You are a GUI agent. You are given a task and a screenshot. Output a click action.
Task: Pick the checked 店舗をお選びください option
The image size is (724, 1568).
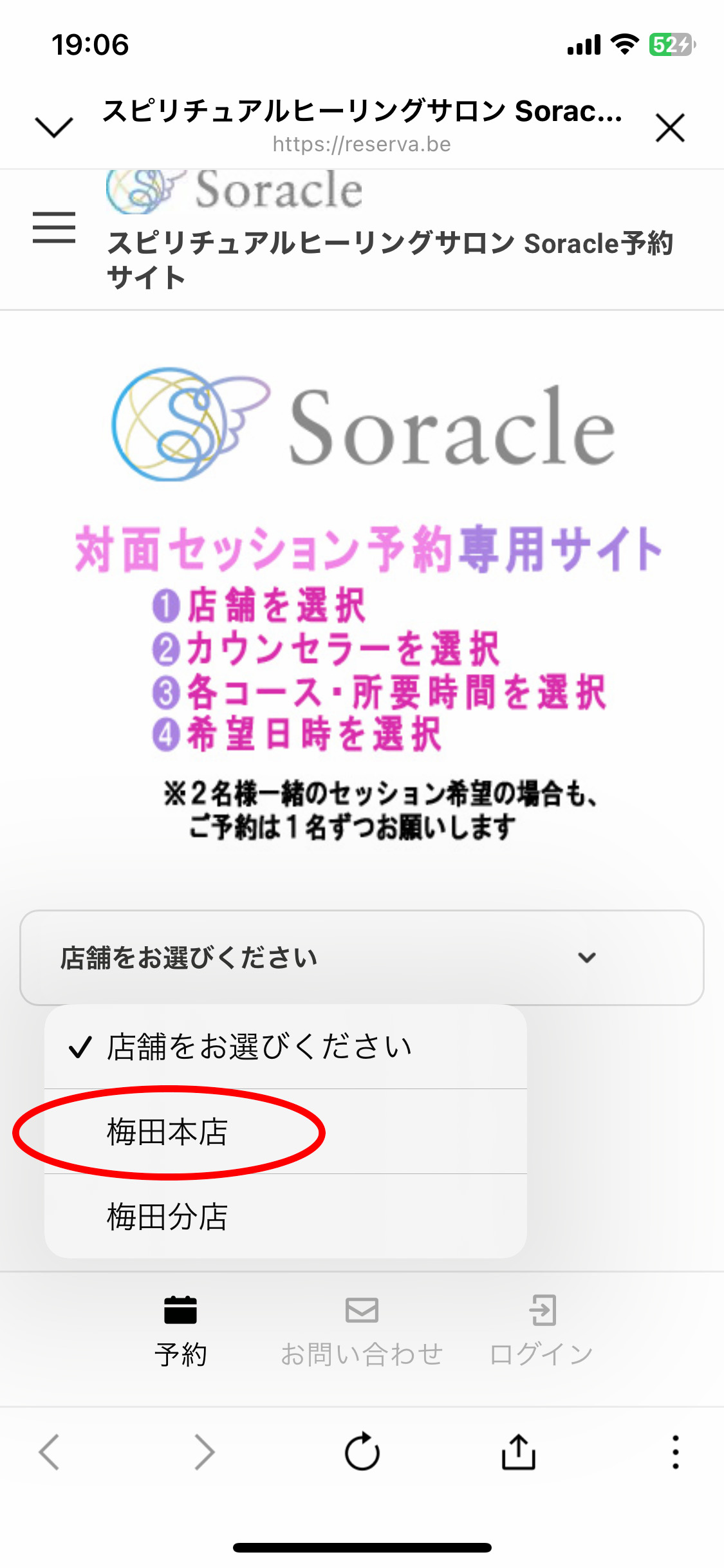click(x=257, y=1047)
